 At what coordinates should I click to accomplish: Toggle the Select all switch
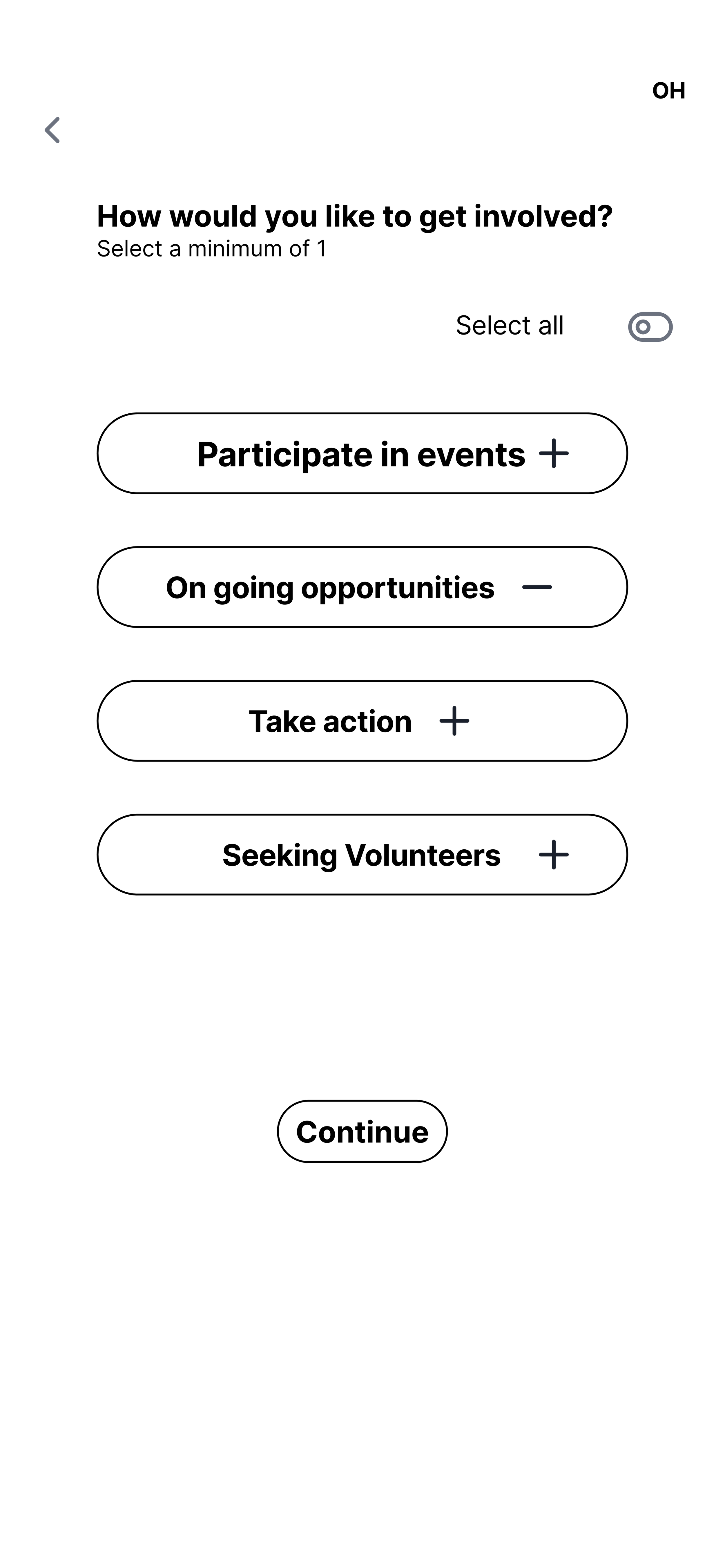tap(650, 327)
